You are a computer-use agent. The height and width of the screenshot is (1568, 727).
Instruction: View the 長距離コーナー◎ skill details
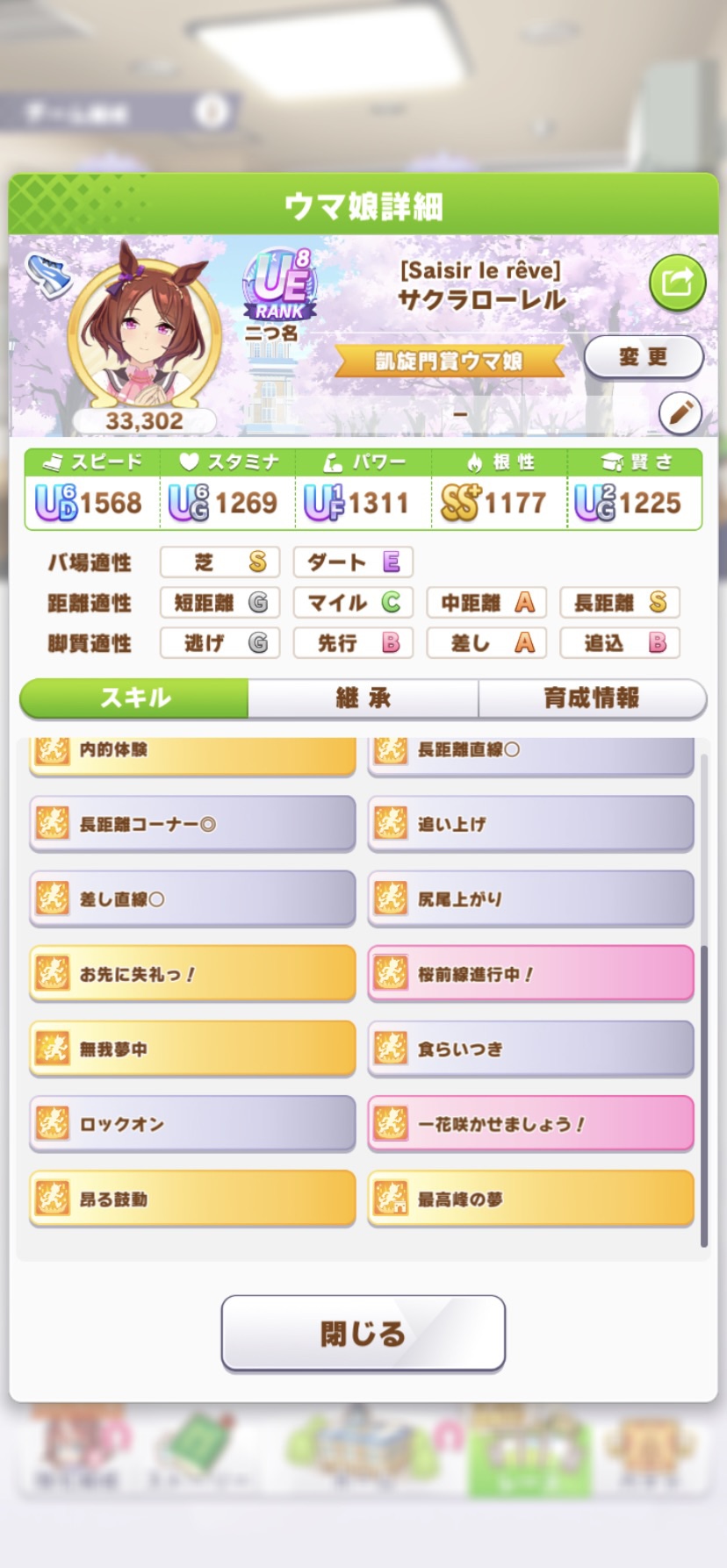(x=192, y=824)
